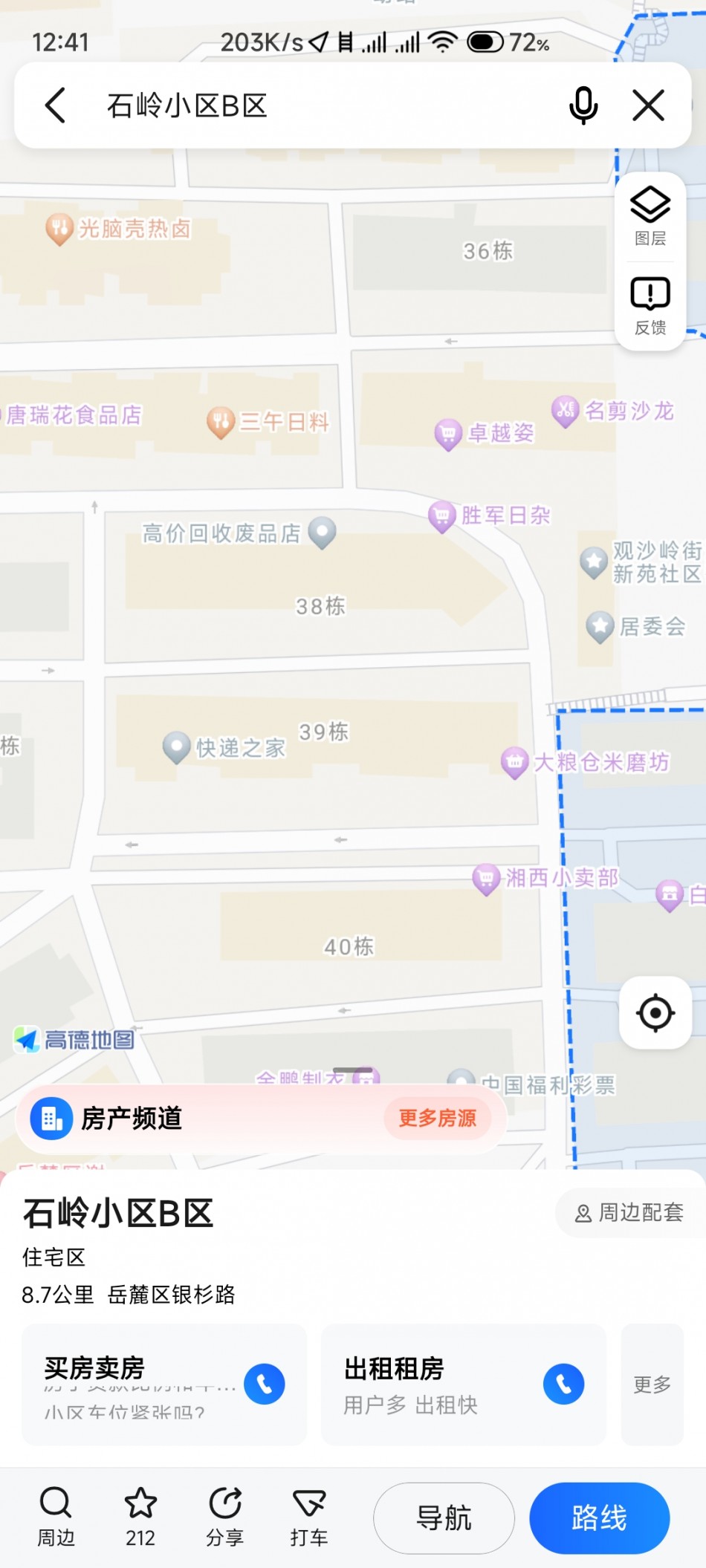Image resolution: width=706 pixels, height=1568 pixels.
Task: Call via the 买房卖房 phone icon
Action: click(x=265, y=1384)
